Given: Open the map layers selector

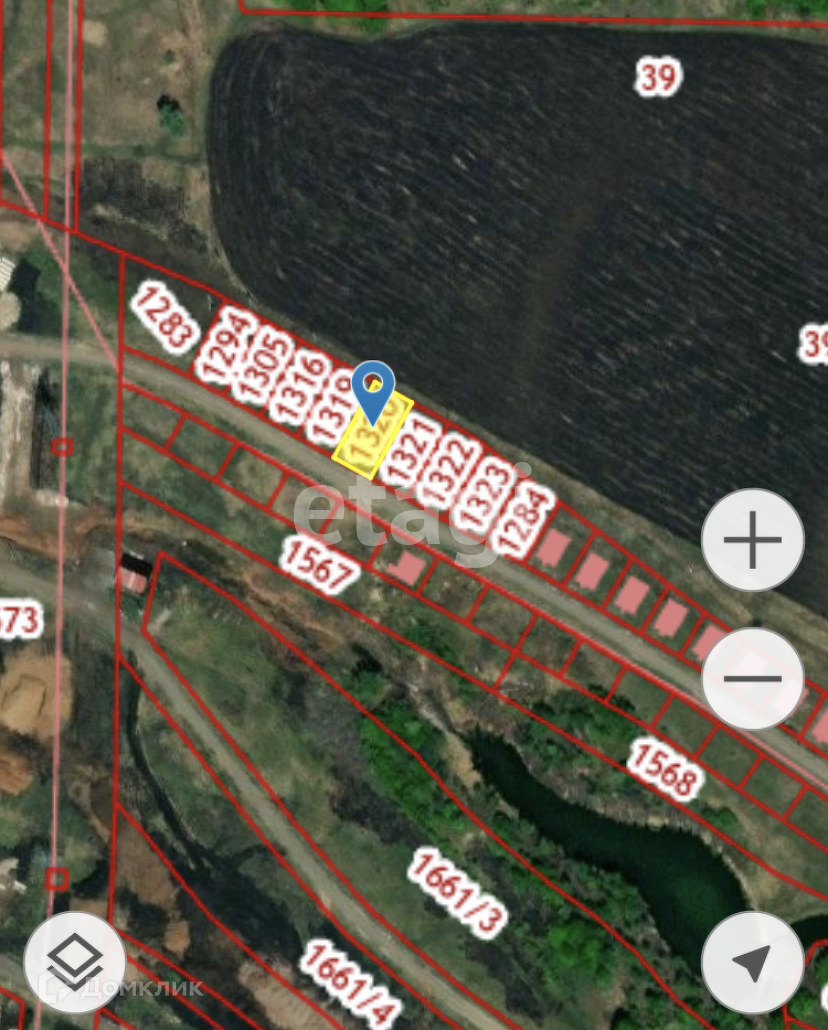Looking at the screenshot, I should point(75,962).
